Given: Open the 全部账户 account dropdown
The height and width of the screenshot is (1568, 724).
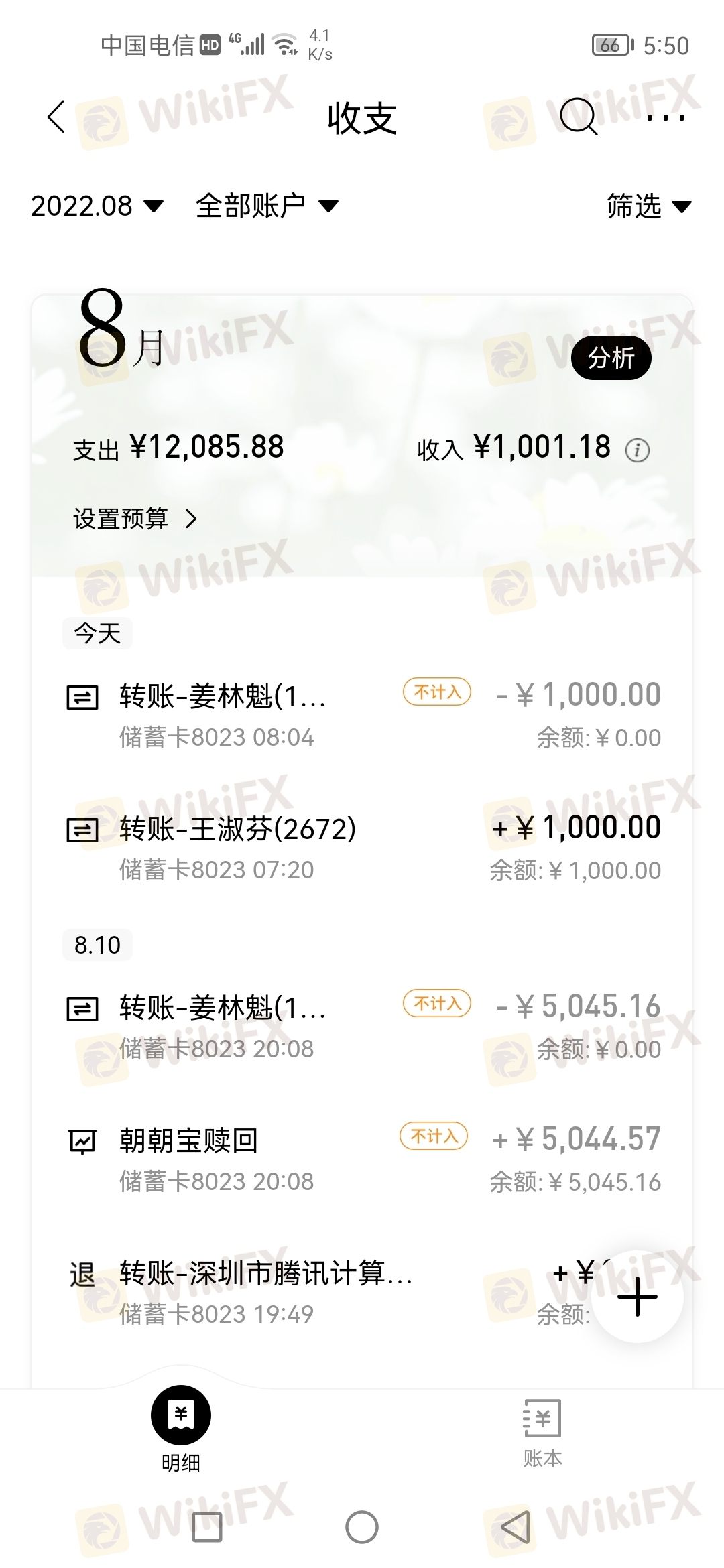Looking at the screenshot, I should click(x=266, y=206).
